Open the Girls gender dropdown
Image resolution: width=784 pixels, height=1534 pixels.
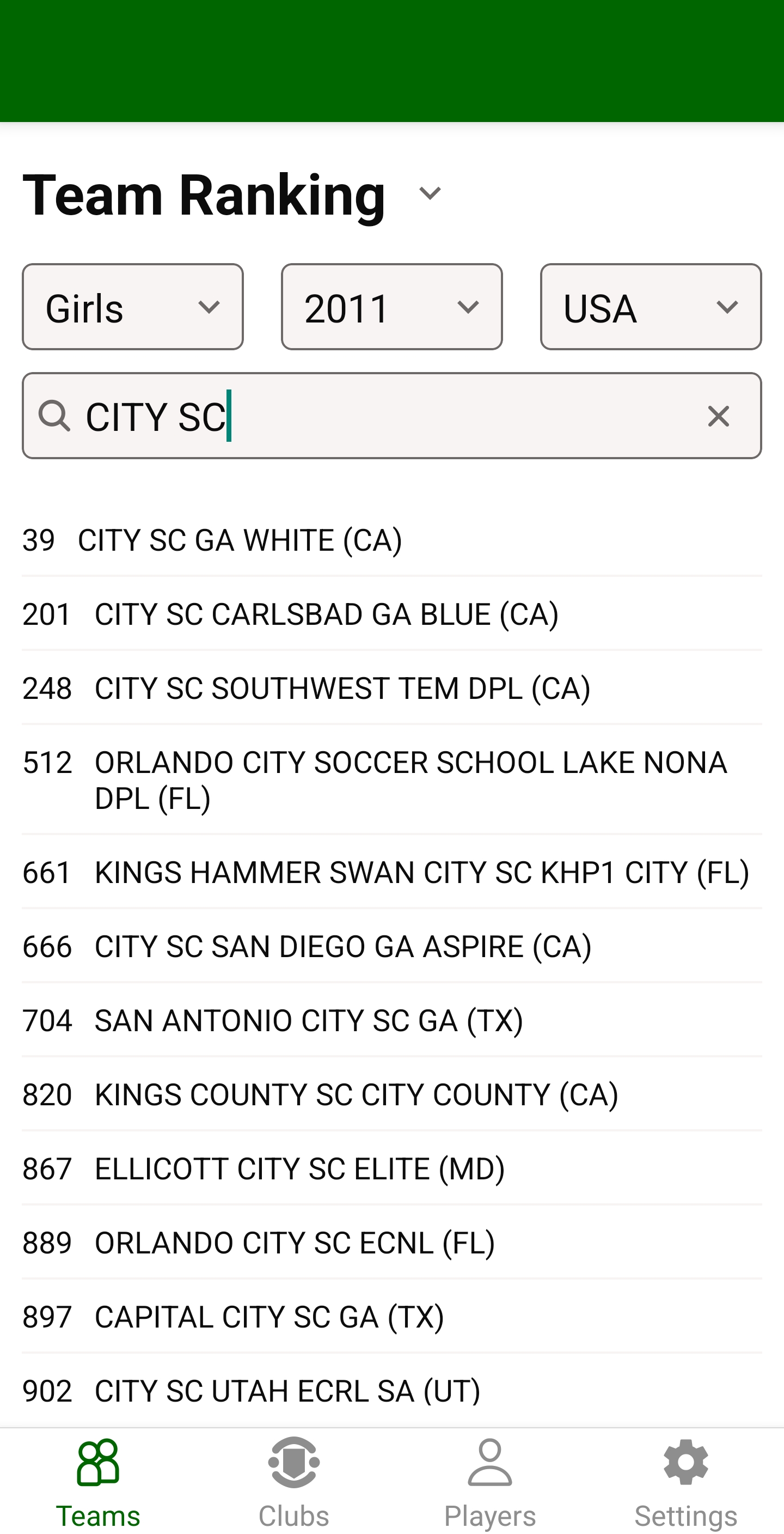(132, 307)
